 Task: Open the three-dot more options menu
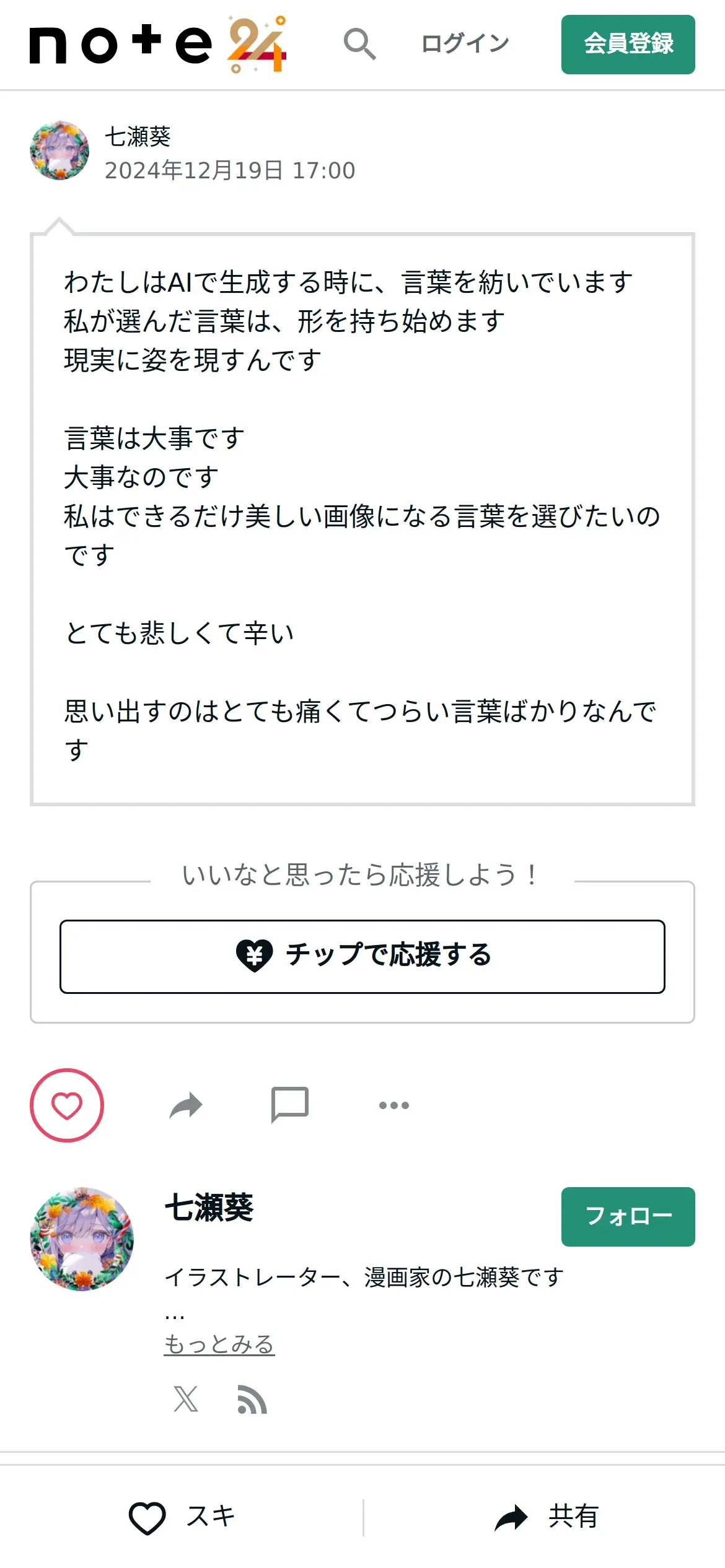[394, 1105]
